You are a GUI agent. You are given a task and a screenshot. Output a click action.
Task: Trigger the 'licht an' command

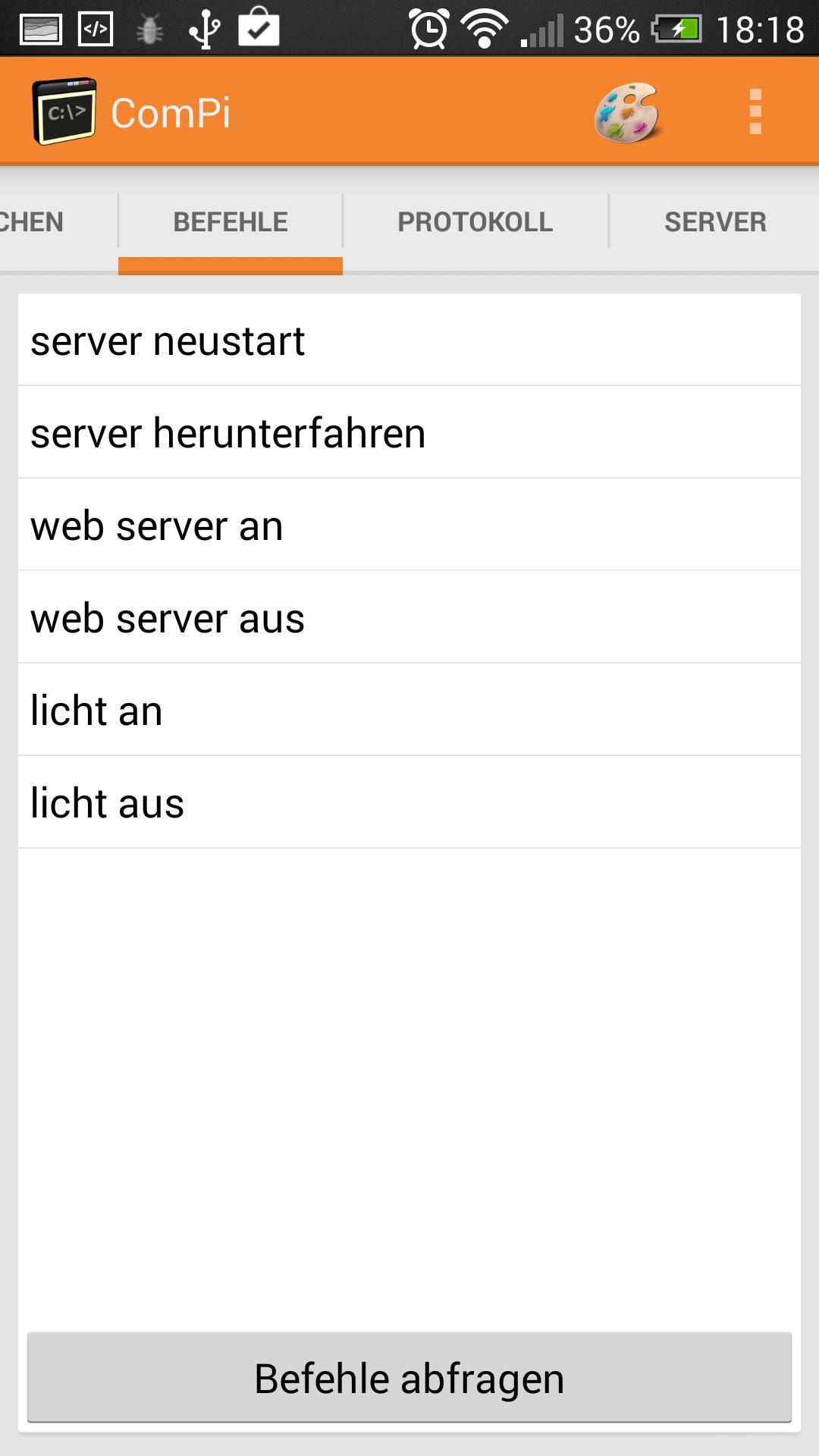tap(409, 711)
